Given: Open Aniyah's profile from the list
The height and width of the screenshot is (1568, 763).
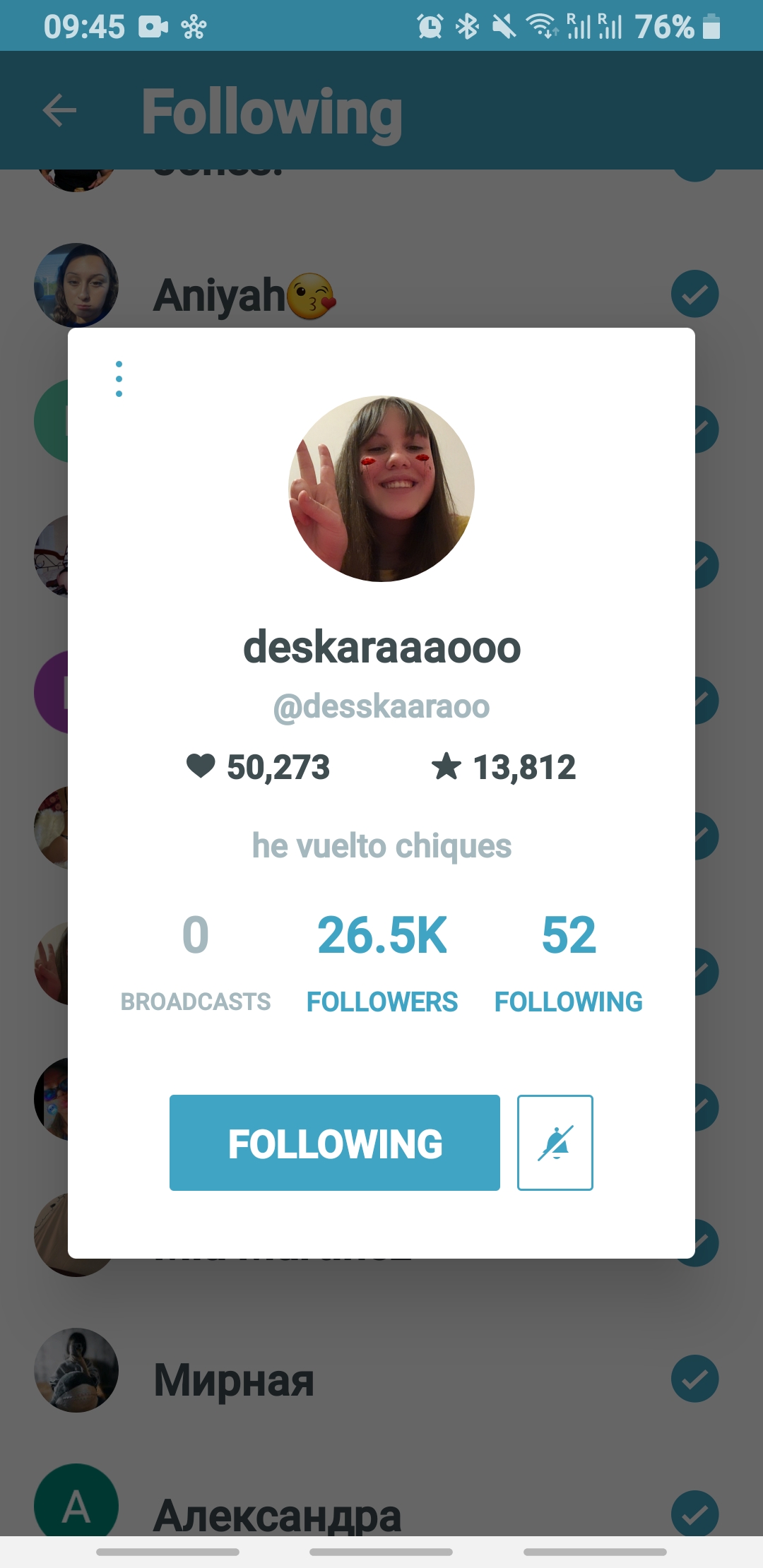Looking at the screenshot, I should [x=219, y=295].
